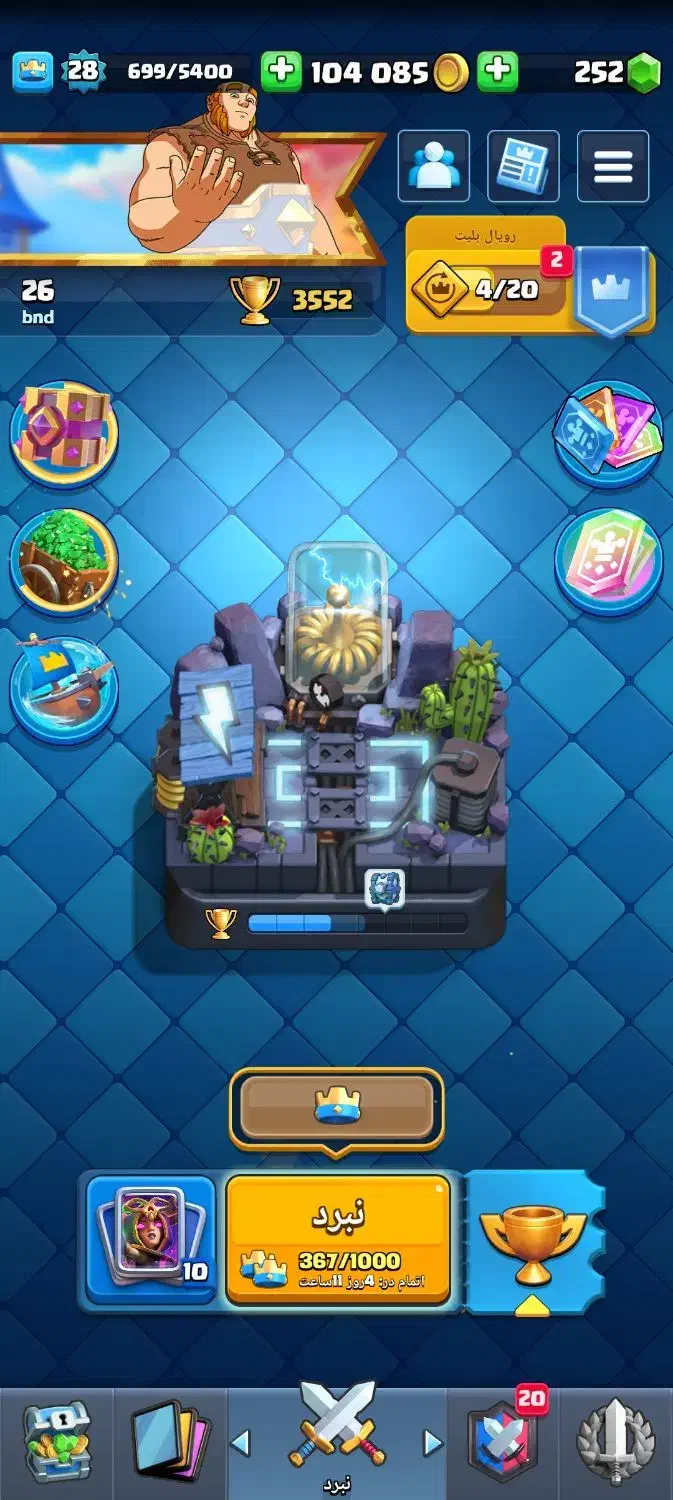Switch to the Cards collection tab
Viewport: 673px width, 1500px height.
170,1443
